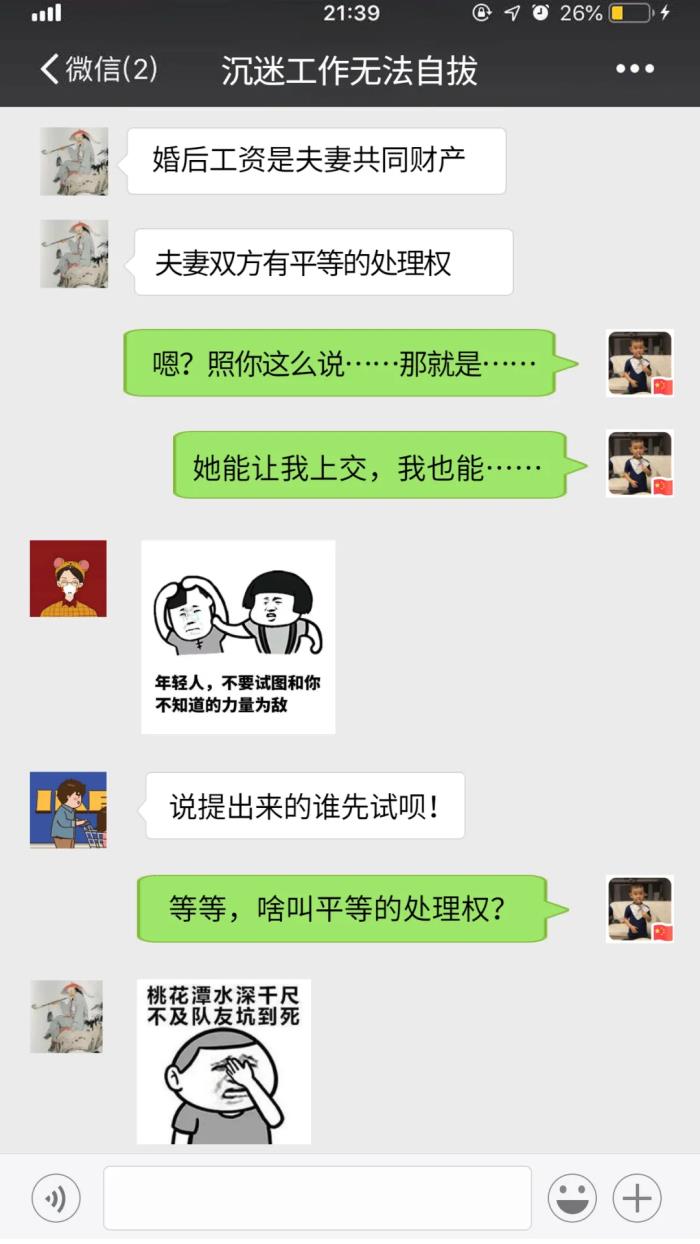Open profile of the red-background avatar

coord(68,579)
